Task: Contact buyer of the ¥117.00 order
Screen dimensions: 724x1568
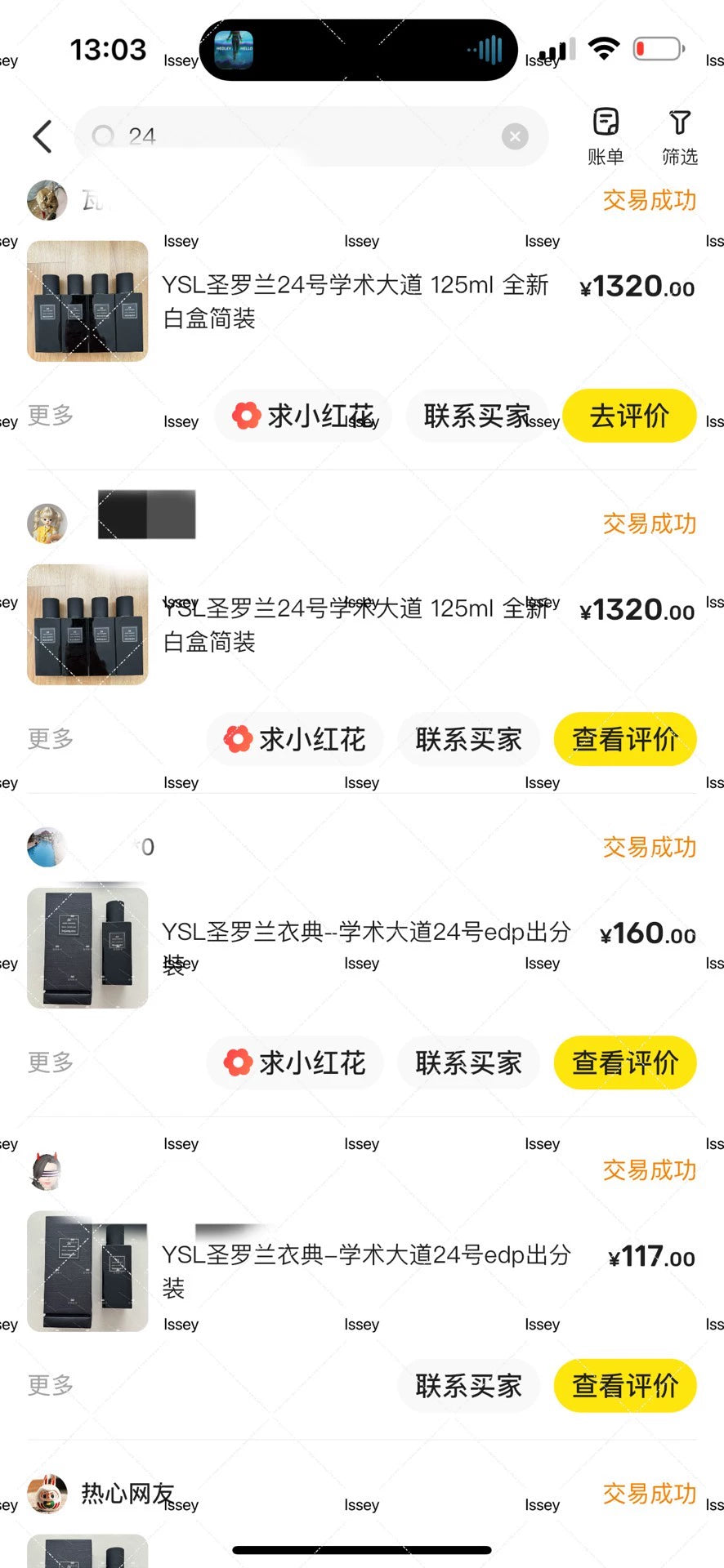Action: point(468,1386)
